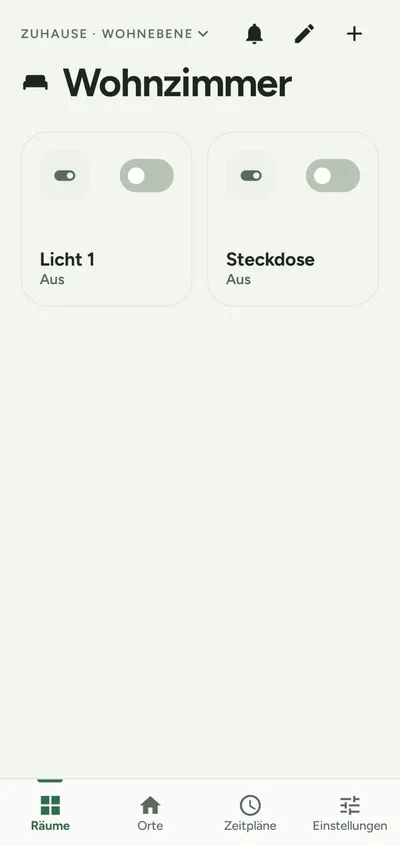Turn on the Steckdose switch

[x=333, y=175]
